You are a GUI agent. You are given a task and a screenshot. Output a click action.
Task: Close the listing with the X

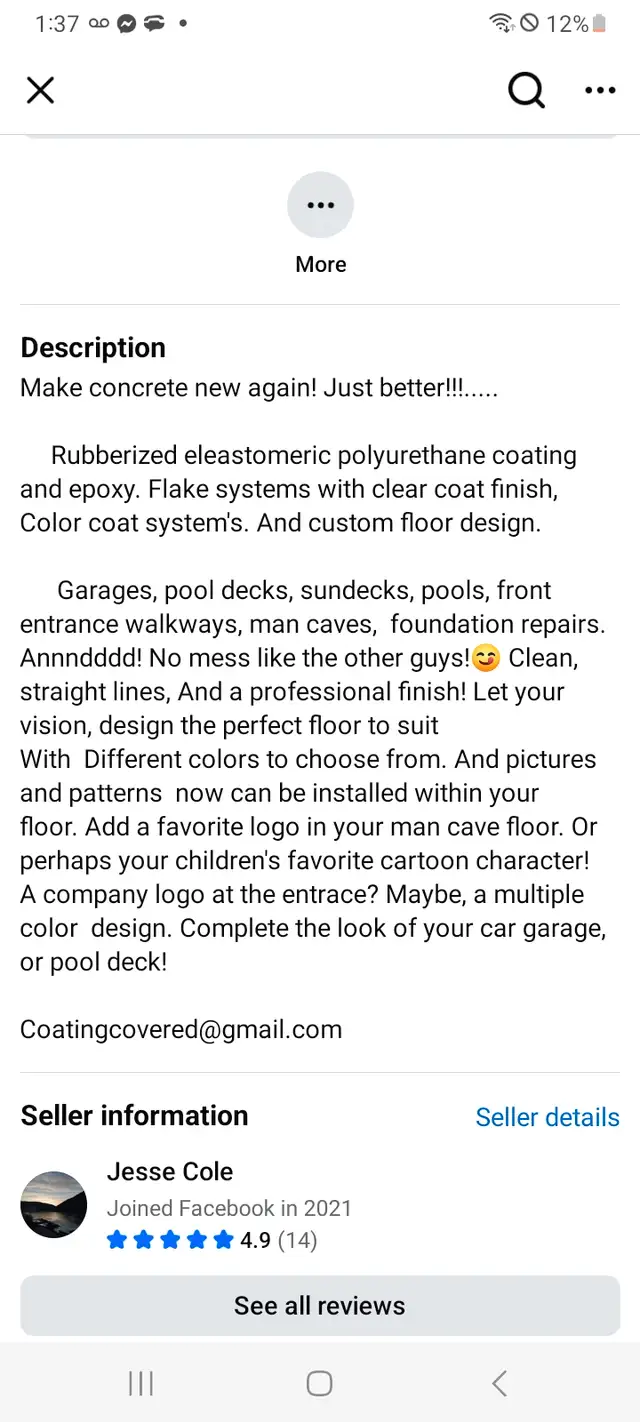point(40,91)
